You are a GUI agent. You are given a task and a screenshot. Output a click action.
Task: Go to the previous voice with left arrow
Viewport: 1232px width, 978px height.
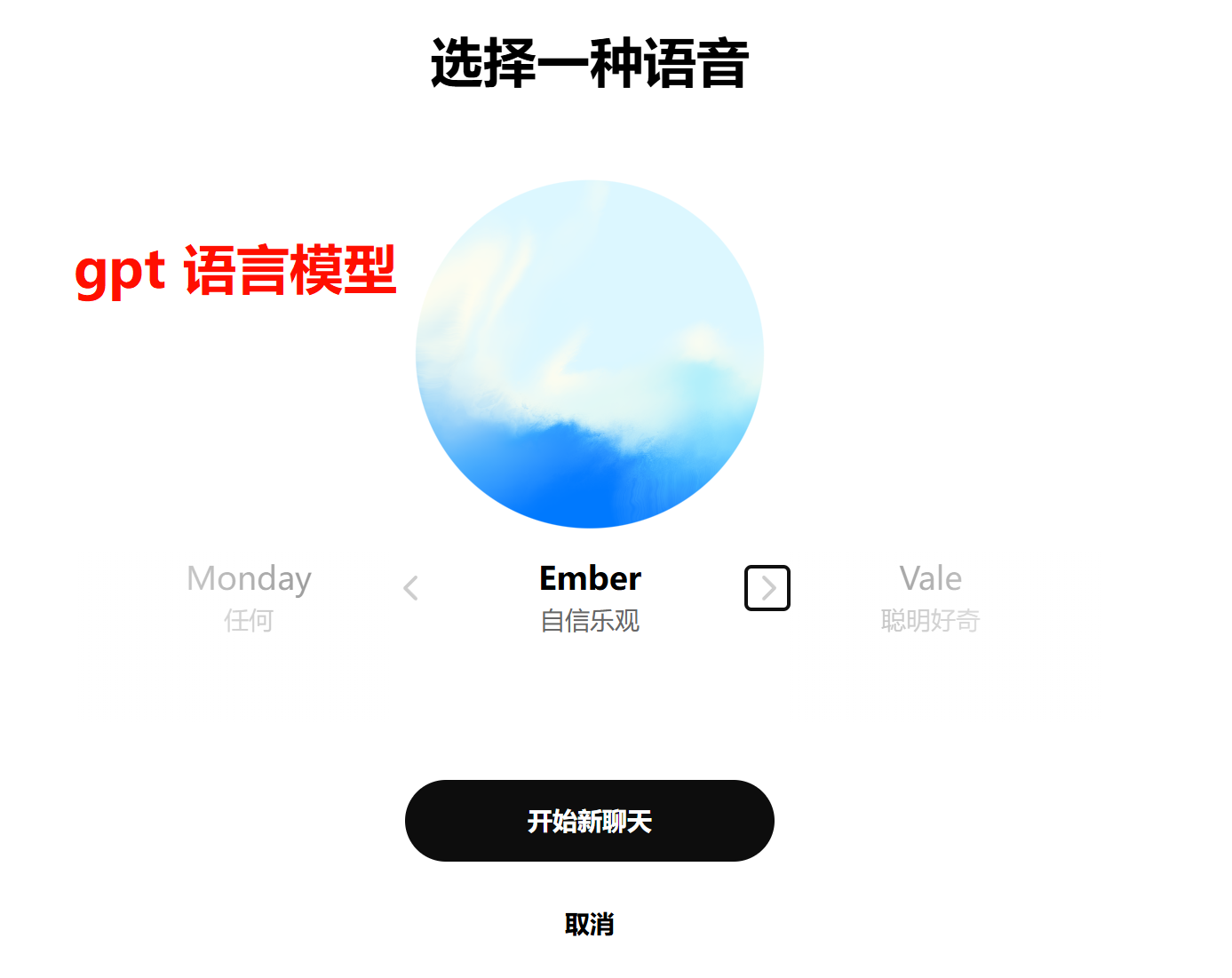click(410, 588)
